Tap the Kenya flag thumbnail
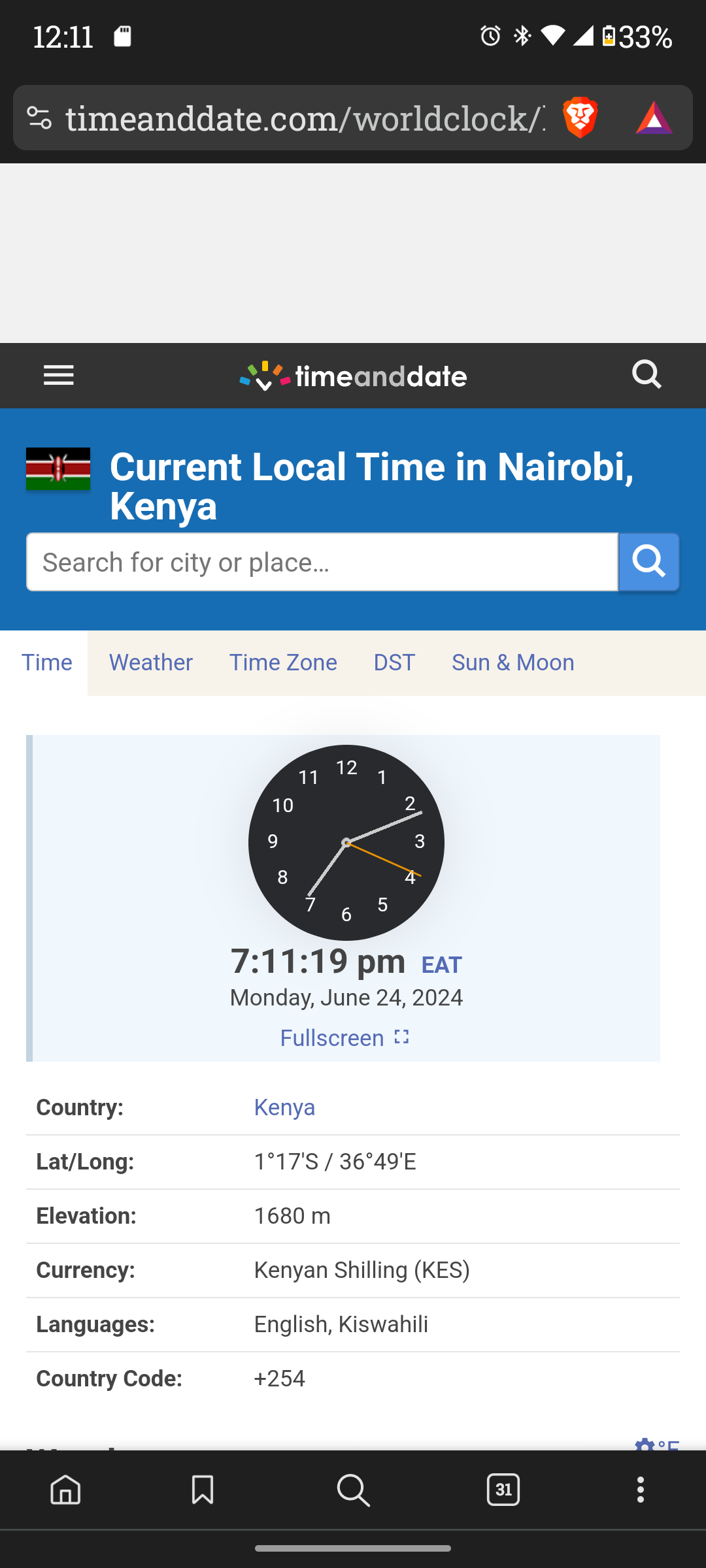Image resolution: width=706 pixels, height=1568 pixels. click(58, 468)
